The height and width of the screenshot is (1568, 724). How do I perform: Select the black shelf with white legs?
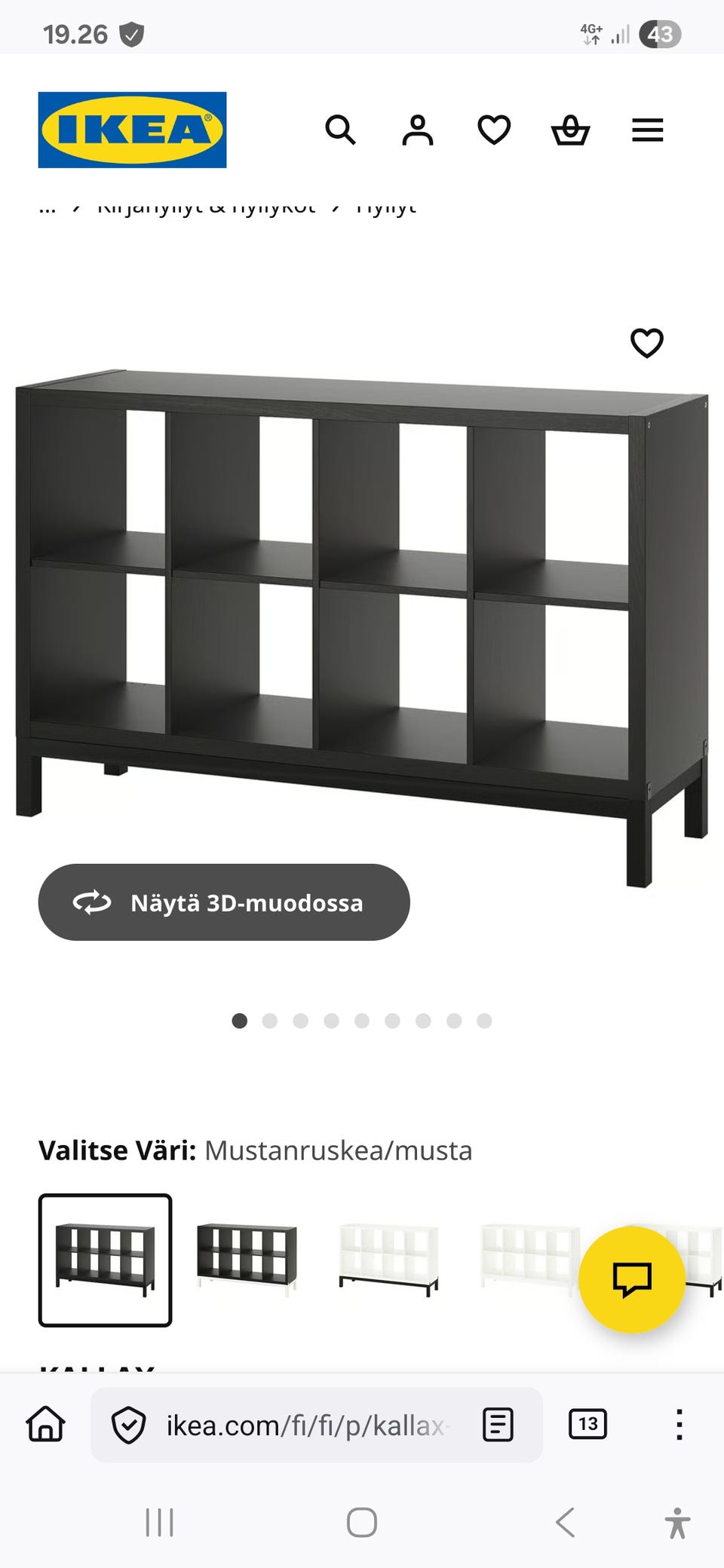pyautogui.click(x=247, y=1259)
